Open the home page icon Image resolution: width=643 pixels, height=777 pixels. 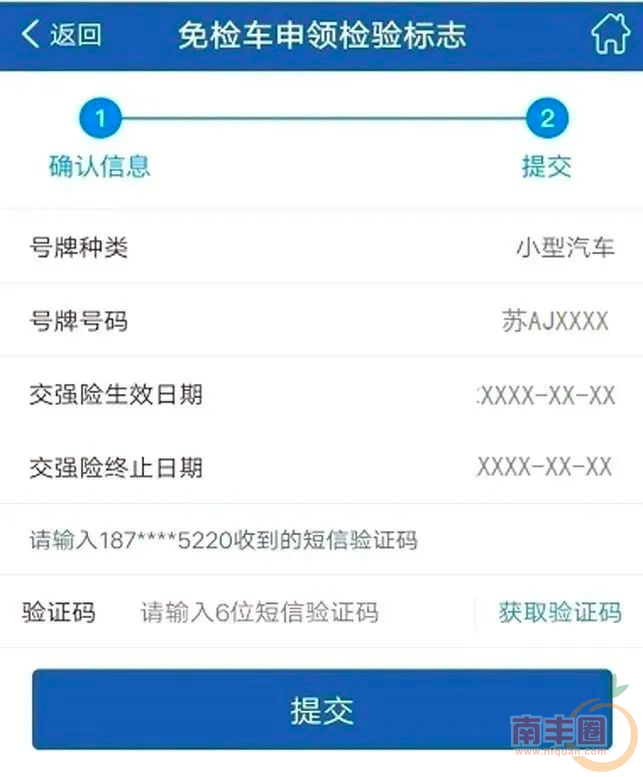tap(610, 35)
